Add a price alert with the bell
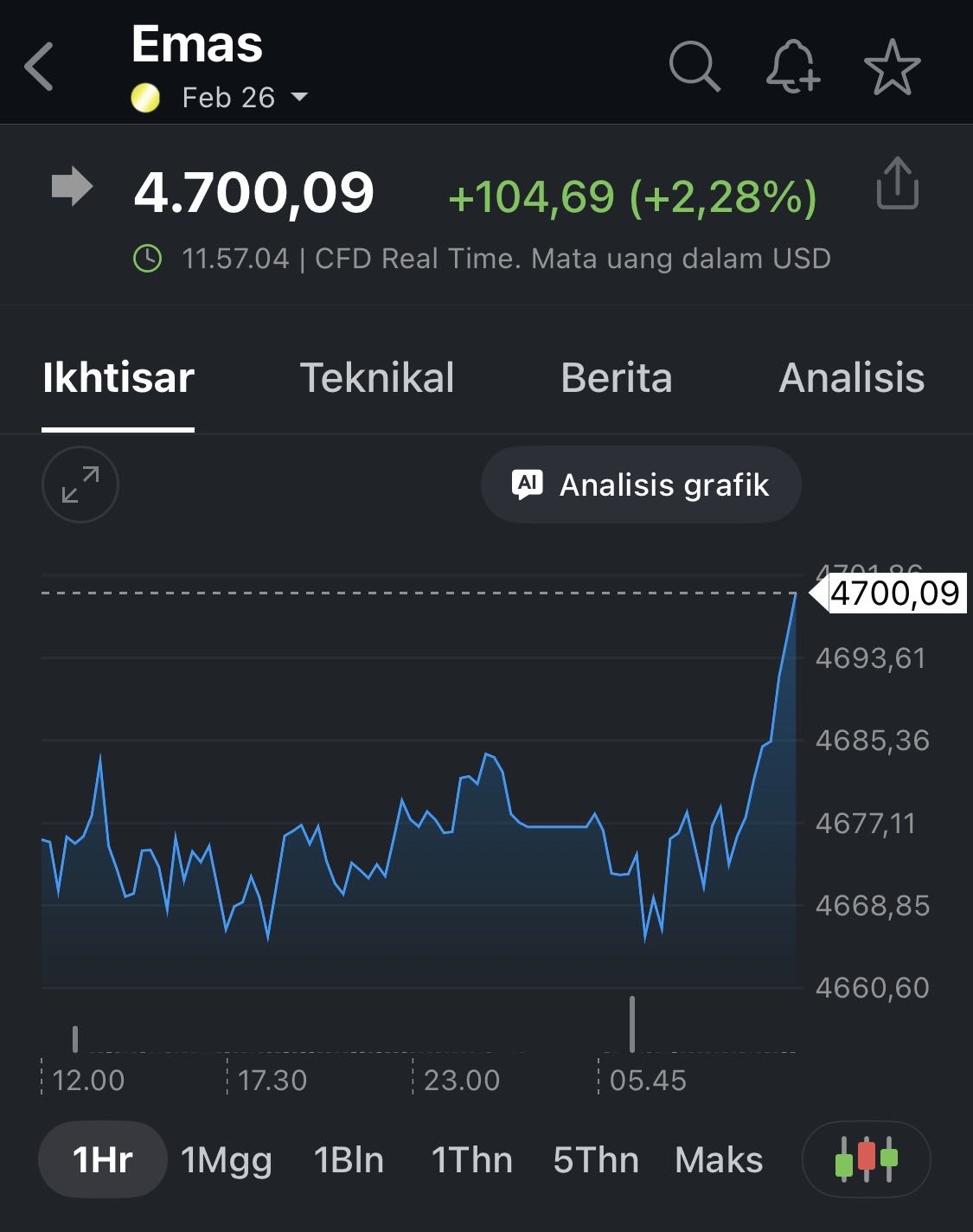 pyautogui.click(x=792, y=67)
